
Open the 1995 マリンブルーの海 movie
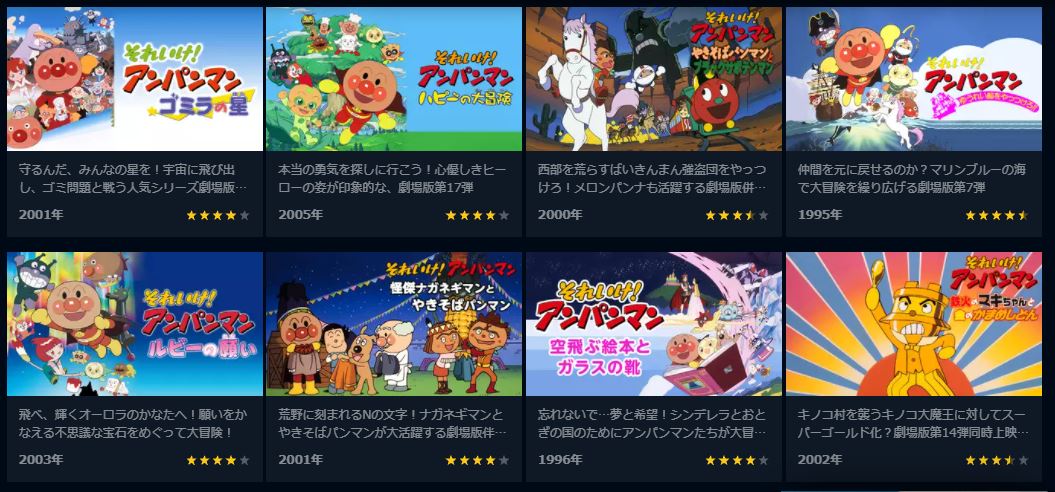(915, 80)
